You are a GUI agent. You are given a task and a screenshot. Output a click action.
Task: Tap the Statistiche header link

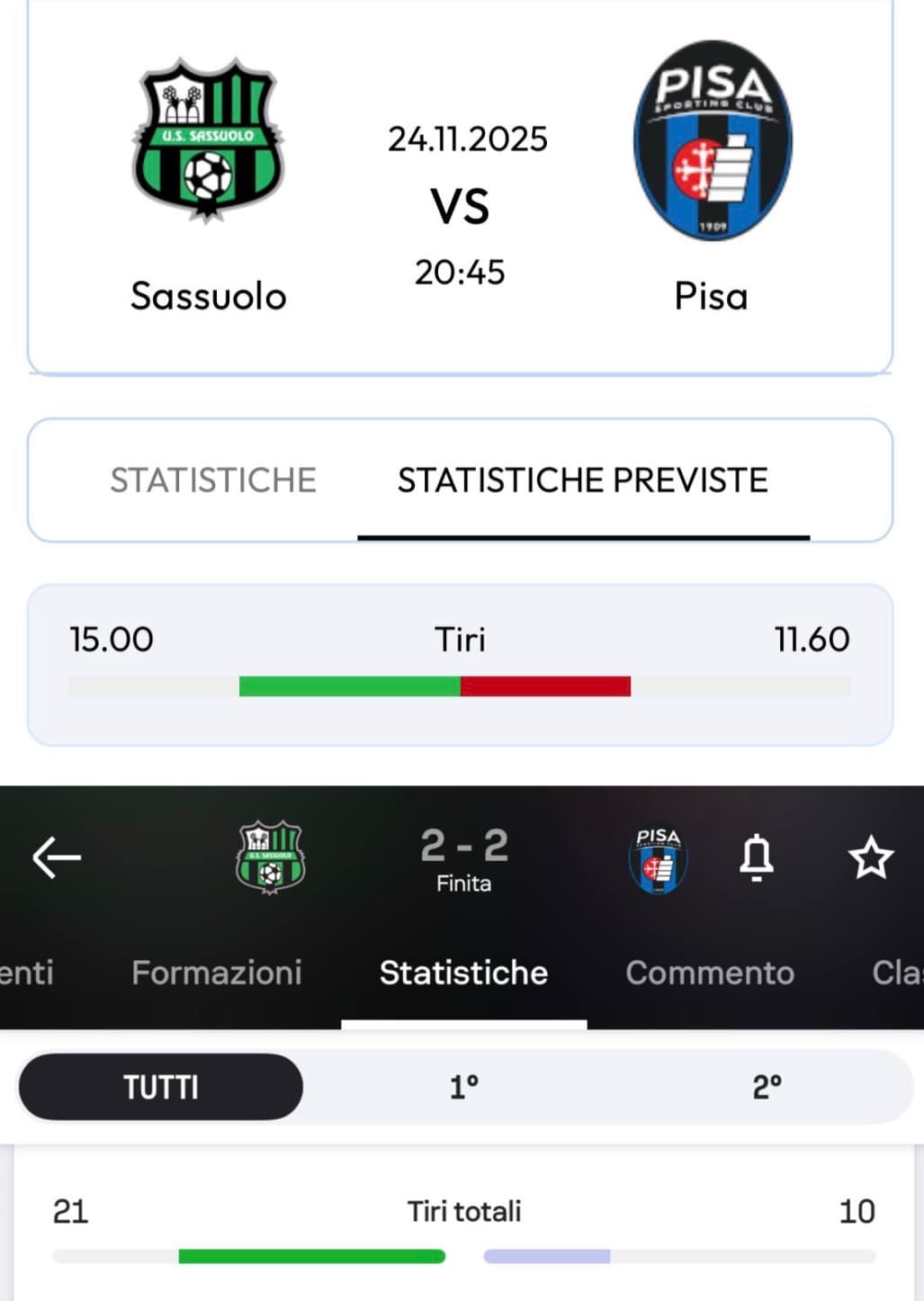(463, 973)
